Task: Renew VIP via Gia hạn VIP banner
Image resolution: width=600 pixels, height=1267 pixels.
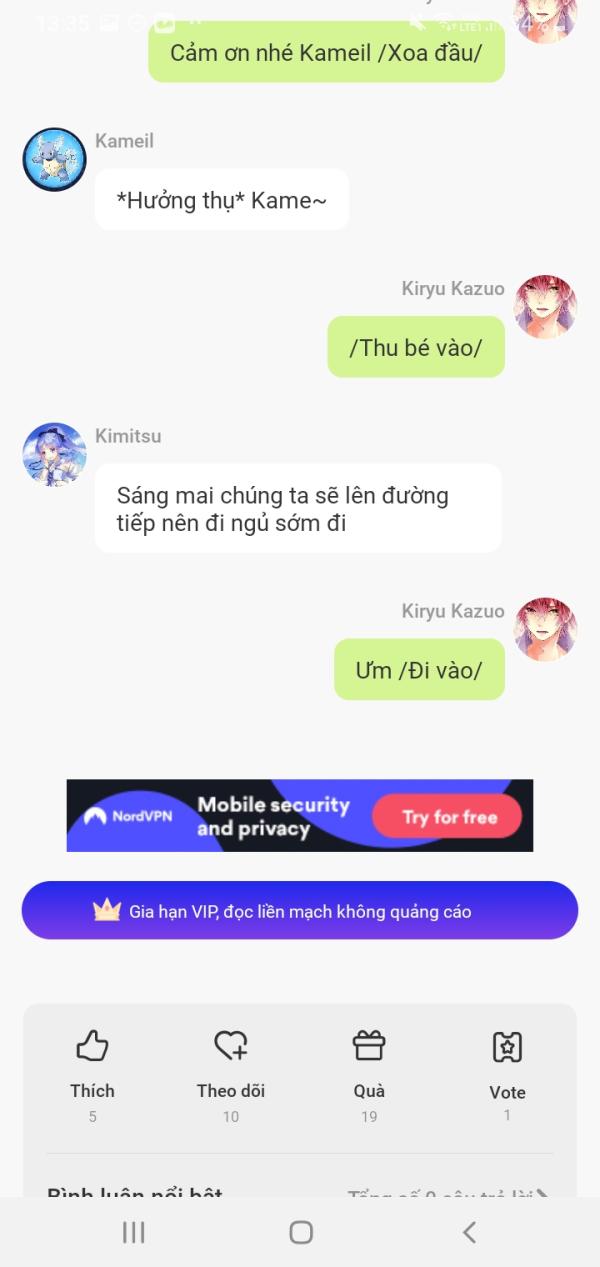Action: (x=300, y=910)
